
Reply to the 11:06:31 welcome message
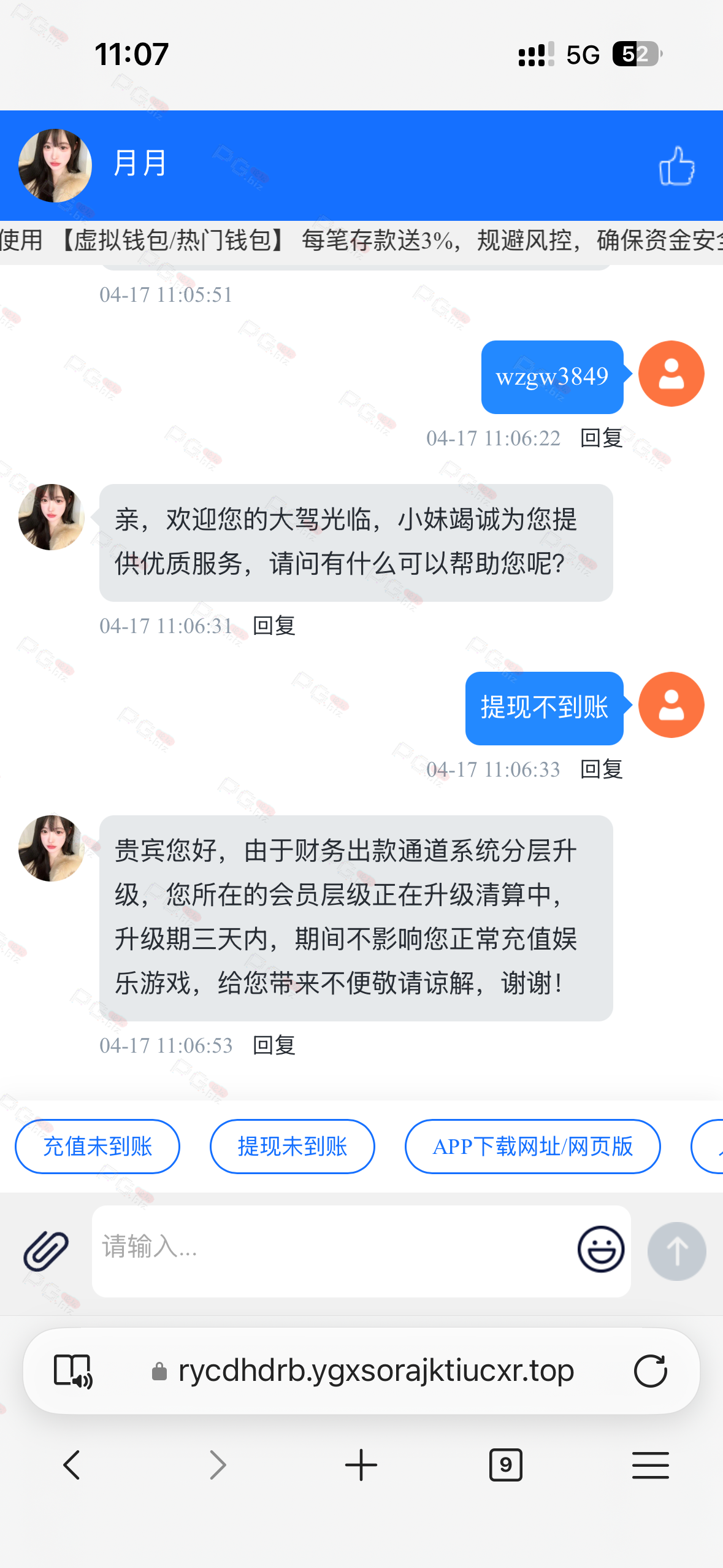[x=274, y=626]
